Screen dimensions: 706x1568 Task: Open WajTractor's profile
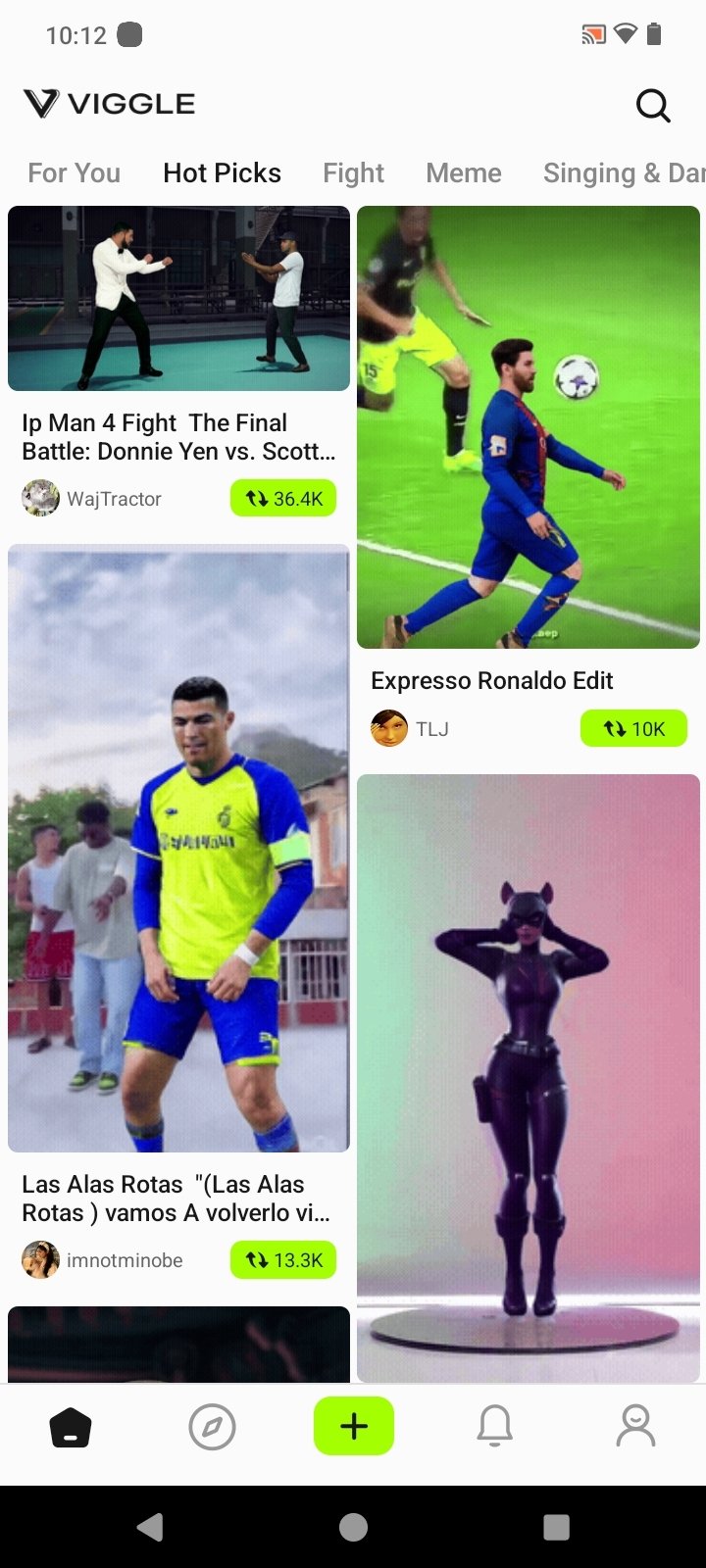click(92, 499)
